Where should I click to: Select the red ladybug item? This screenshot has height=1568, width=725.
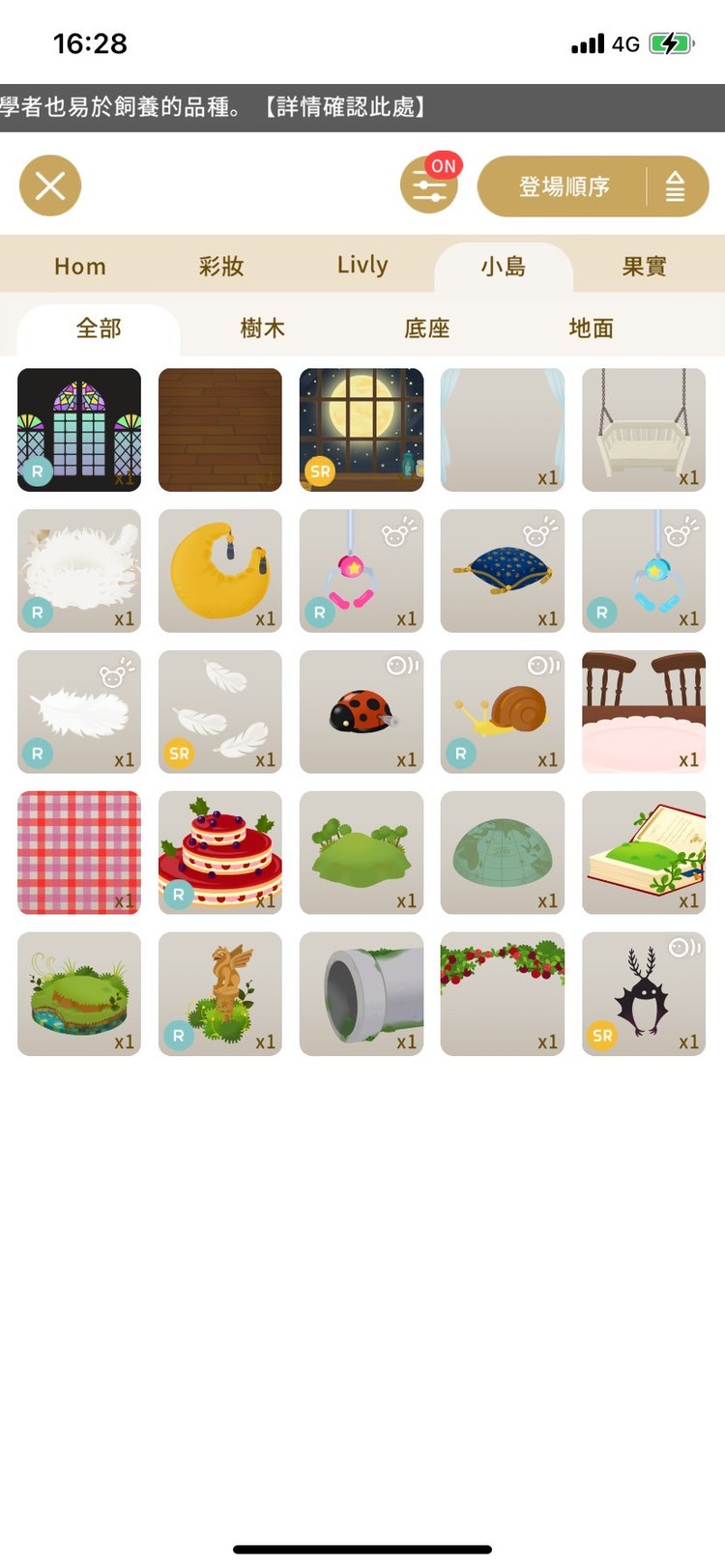[362, 712]
